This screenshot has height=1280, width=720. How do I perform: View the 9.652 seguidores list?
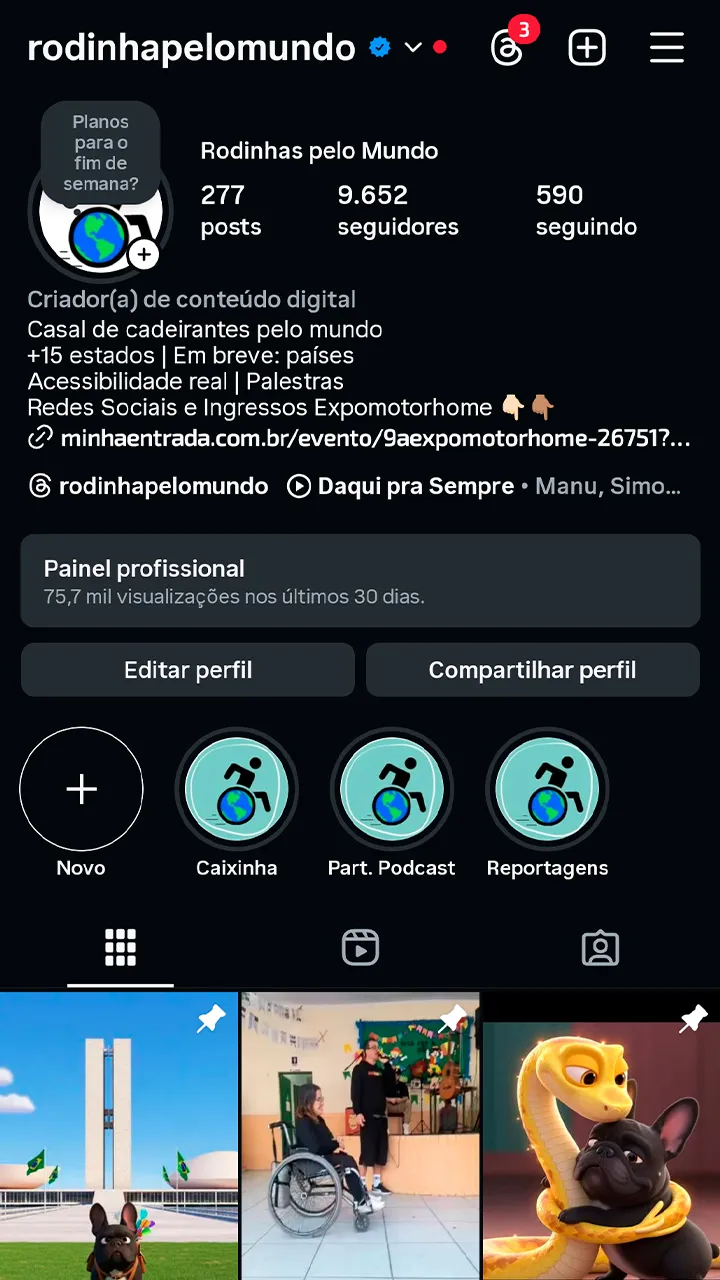coord(397,210)
